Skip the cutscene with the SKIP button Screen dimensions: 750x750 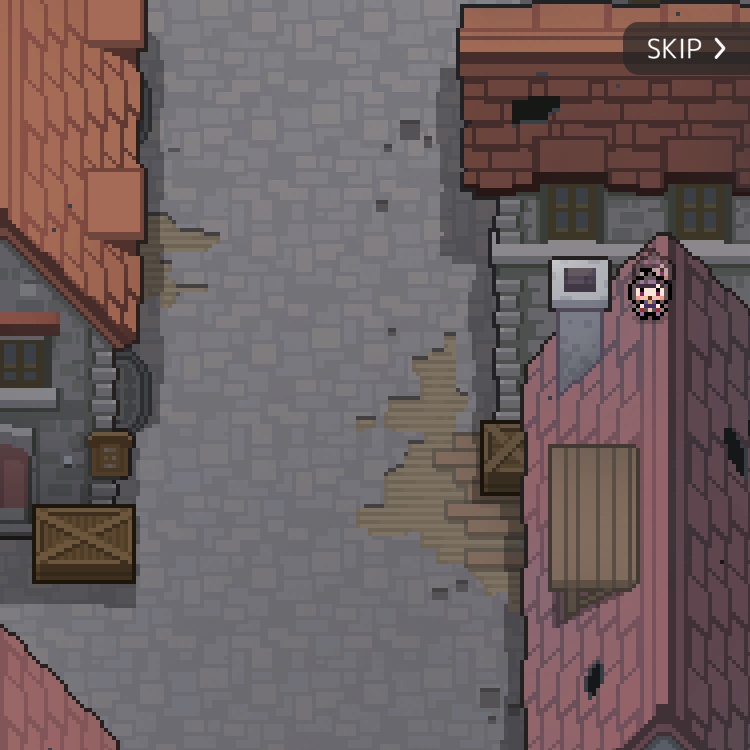click(686, 49)
